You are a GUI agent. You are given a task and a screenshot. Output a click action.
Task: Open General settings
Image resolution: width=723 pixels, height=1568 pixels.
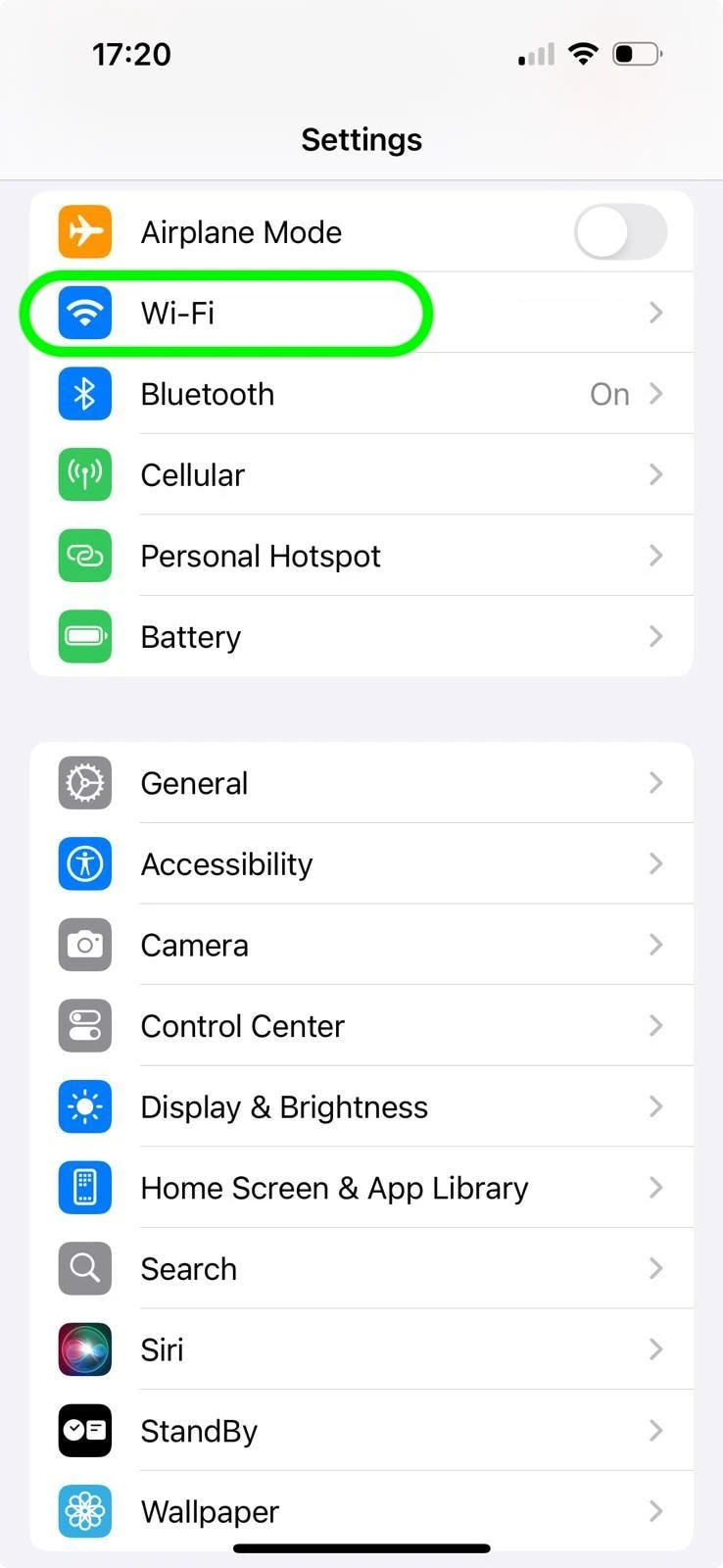361,783
